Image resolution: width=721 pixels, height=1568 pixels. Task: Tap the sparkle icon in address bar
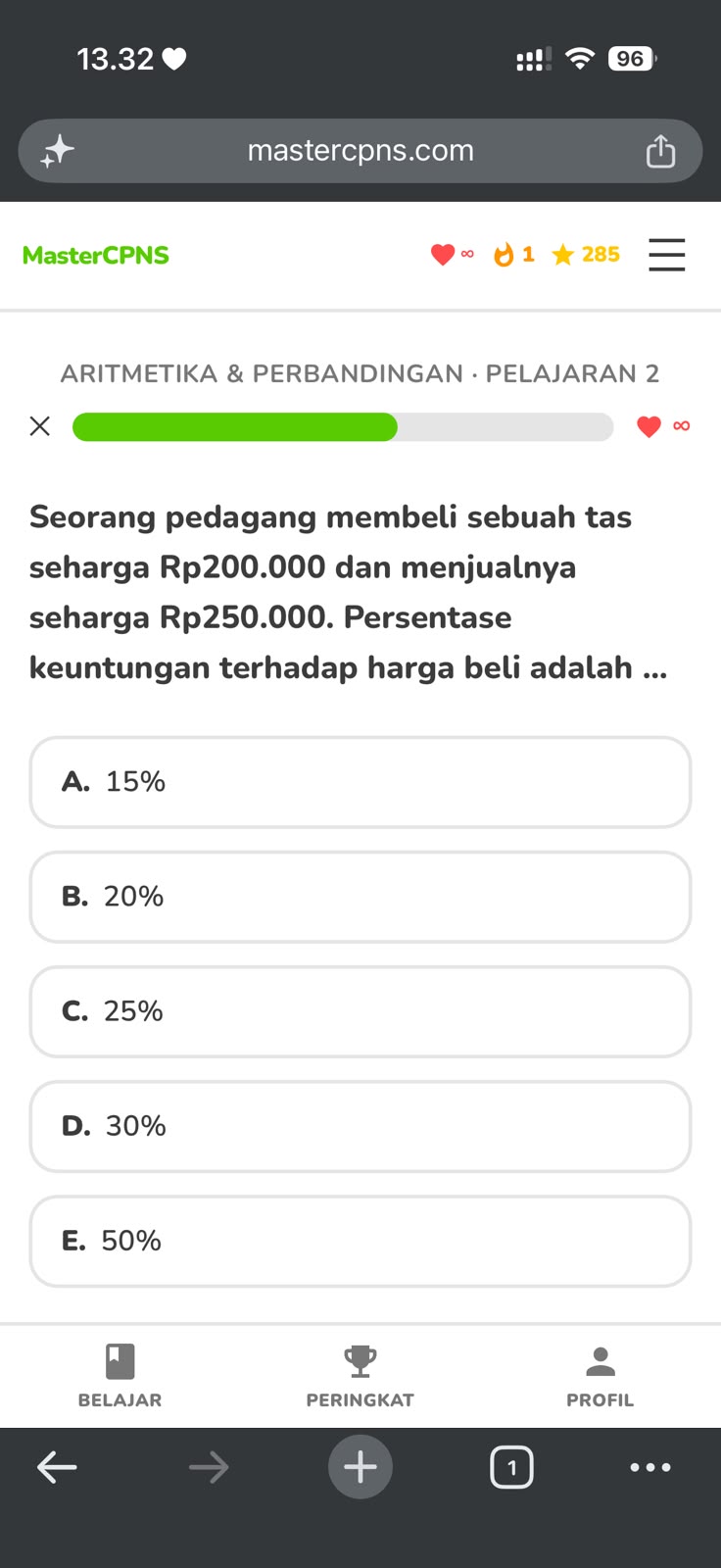pyautogui.click(x=57, y=151)
